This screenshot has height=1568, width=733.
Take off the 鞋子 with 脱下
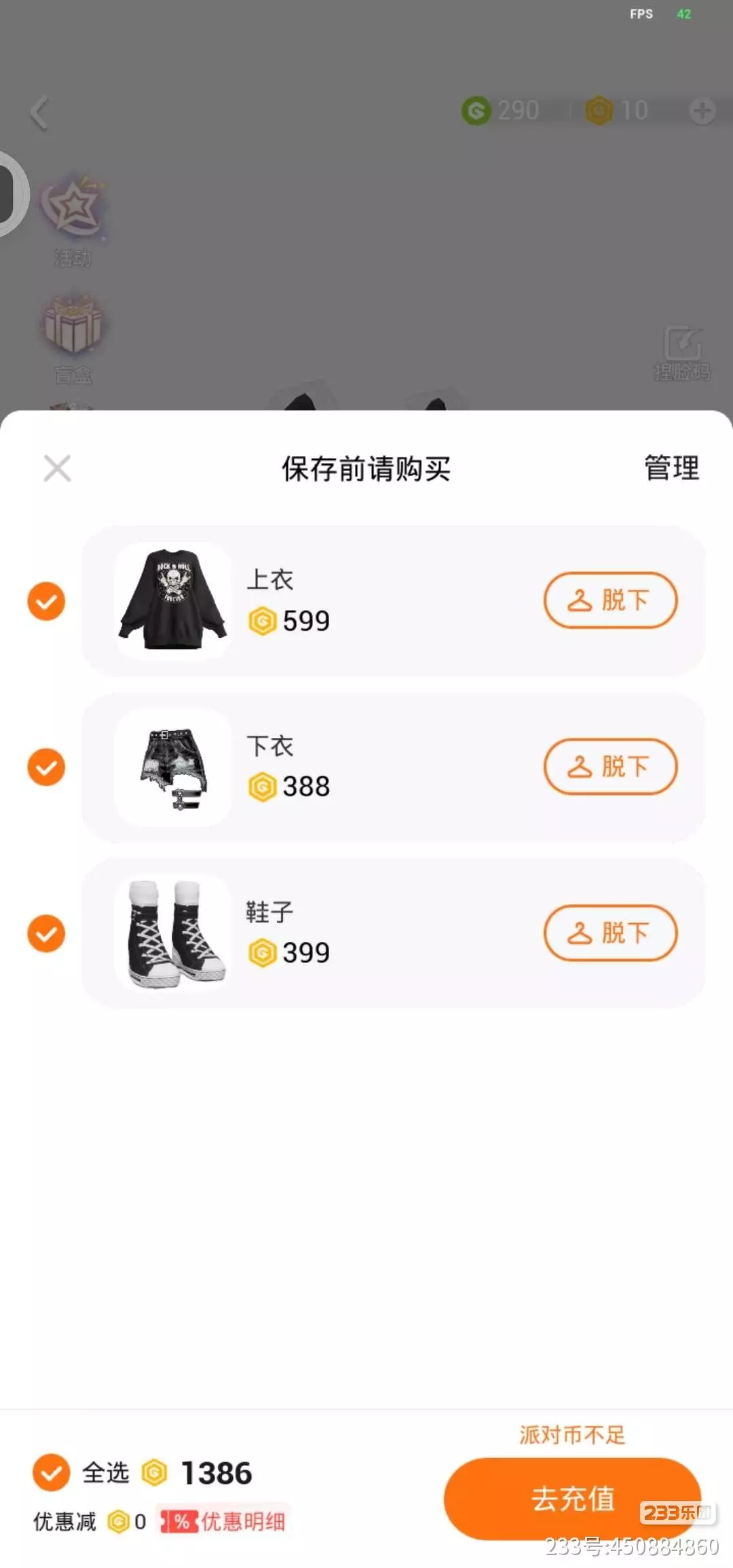610,933
